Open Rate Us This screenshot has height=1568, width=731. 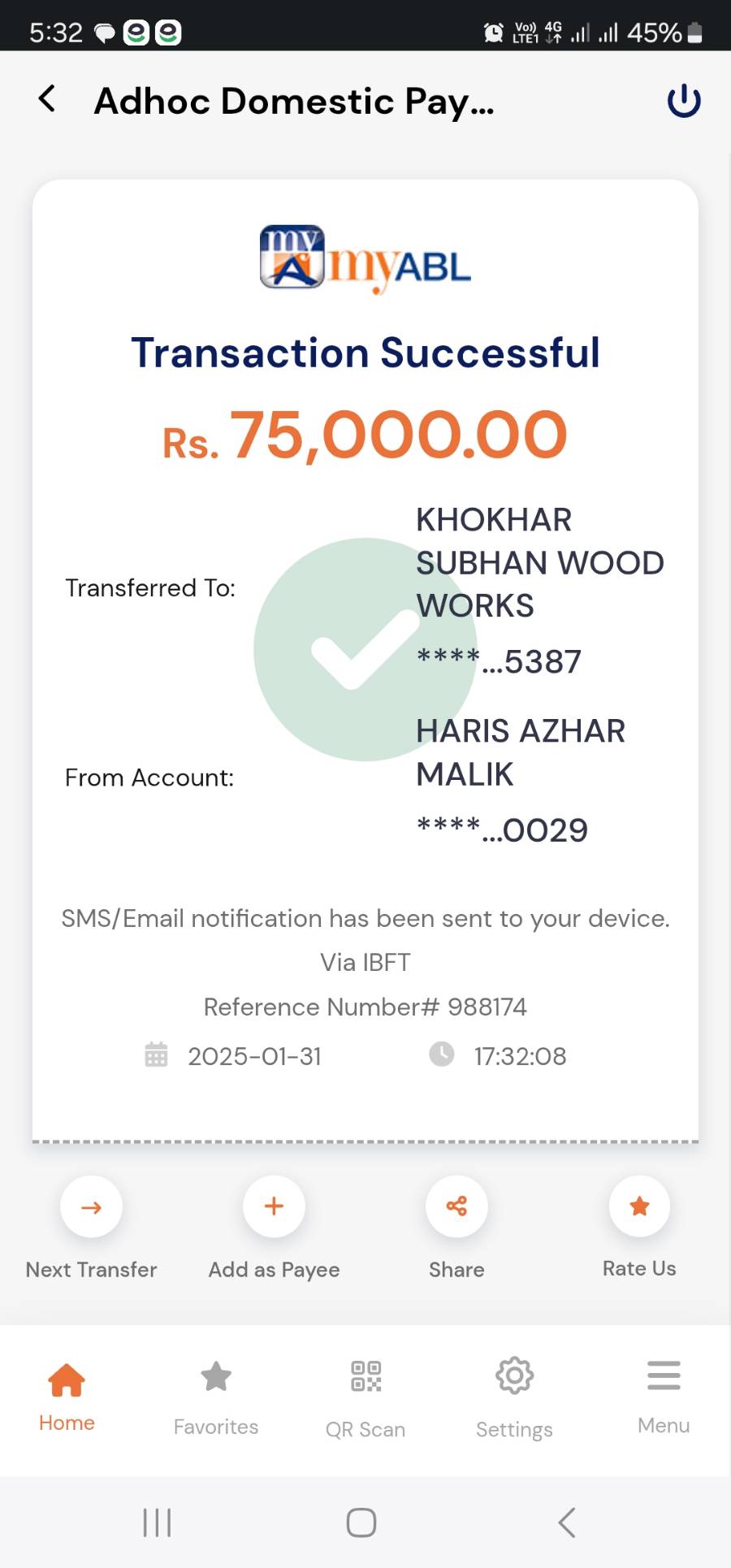[x=639, y=1206]
